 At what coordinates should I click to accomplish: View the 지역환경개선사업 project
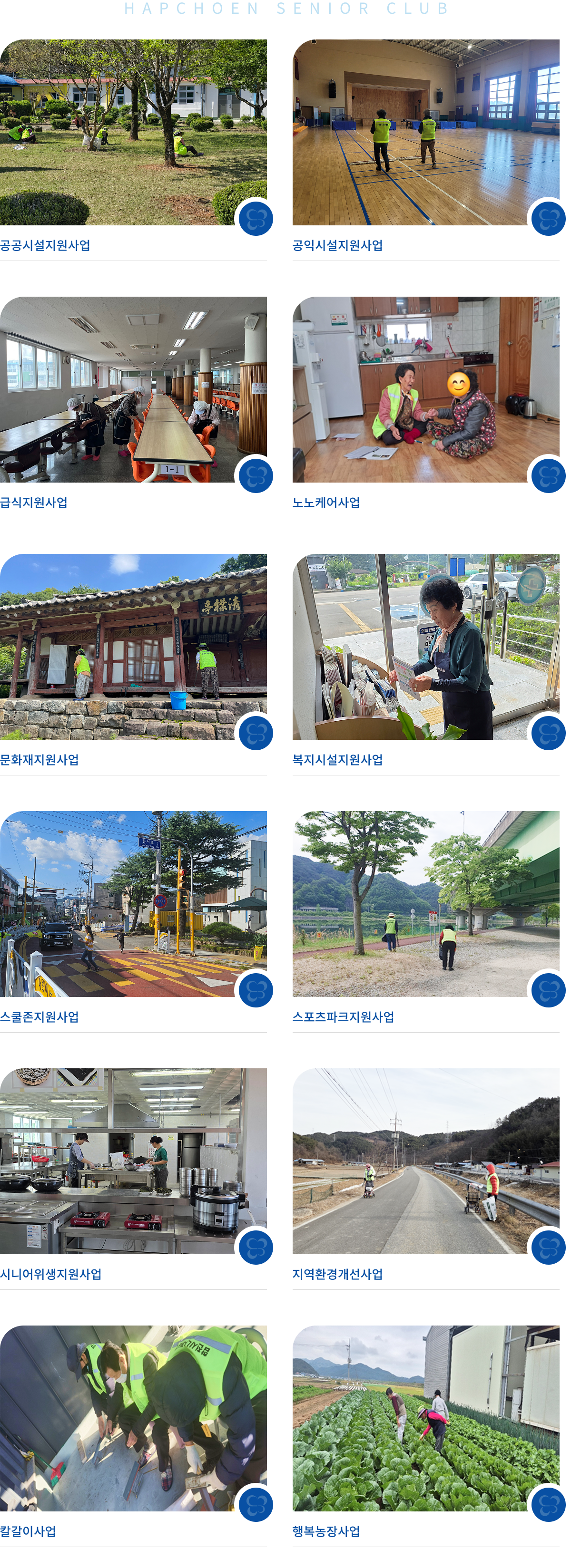point(425,1160)
